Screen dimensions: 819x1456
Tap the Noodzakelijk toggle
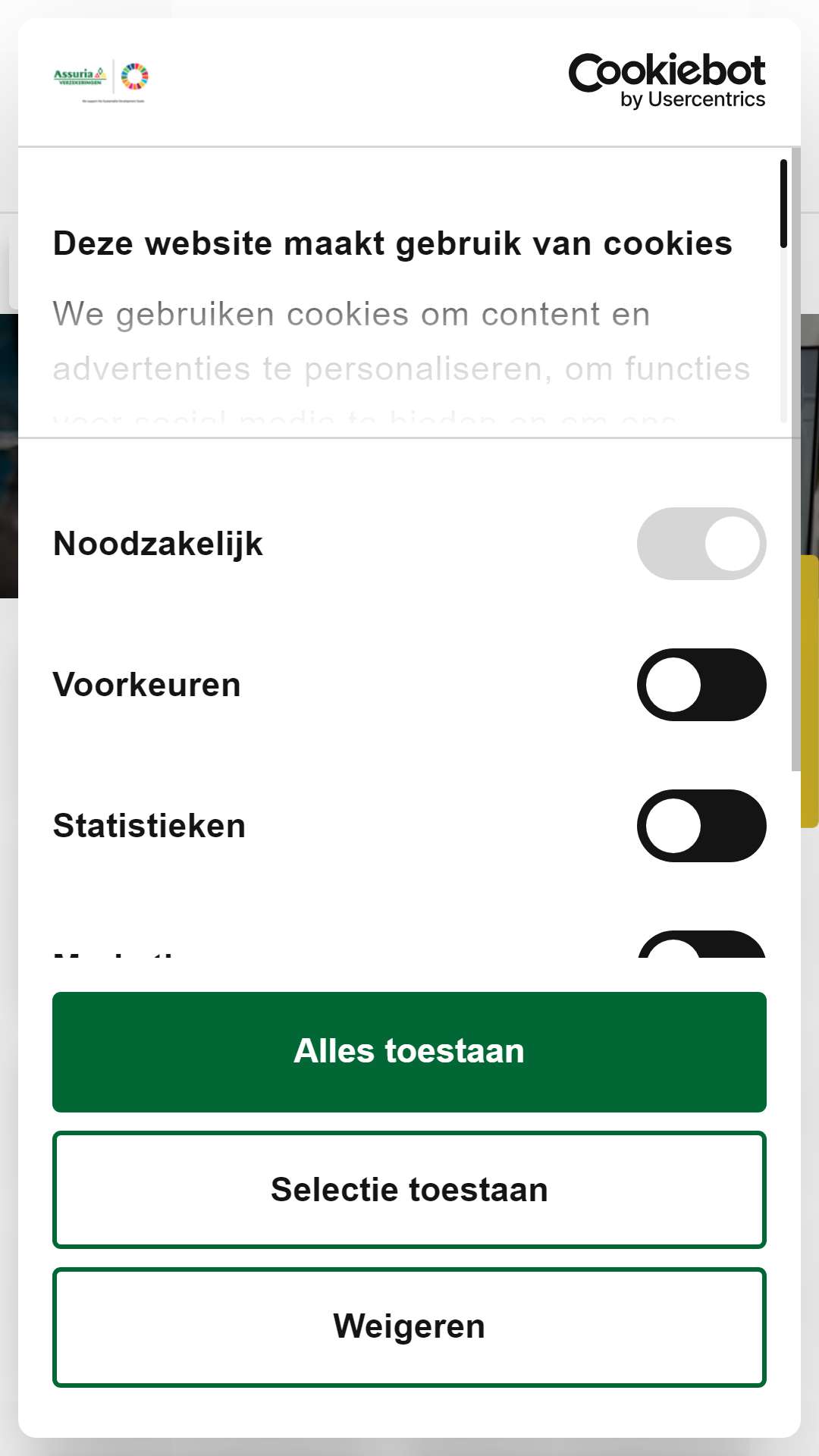(x=701, y=544)
